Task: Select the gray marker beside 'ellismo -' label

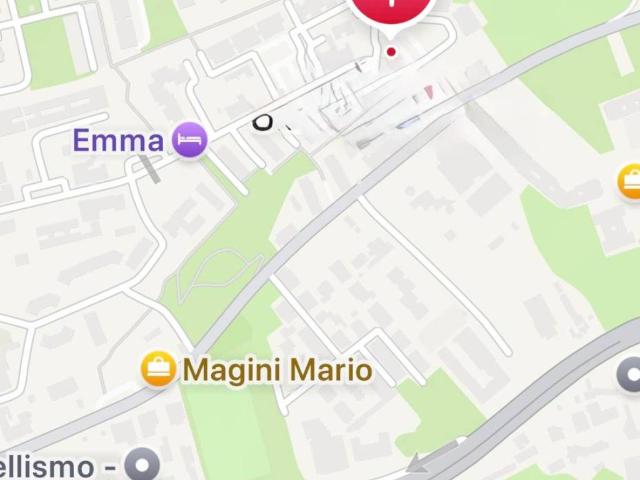Action: pos(147,465)
